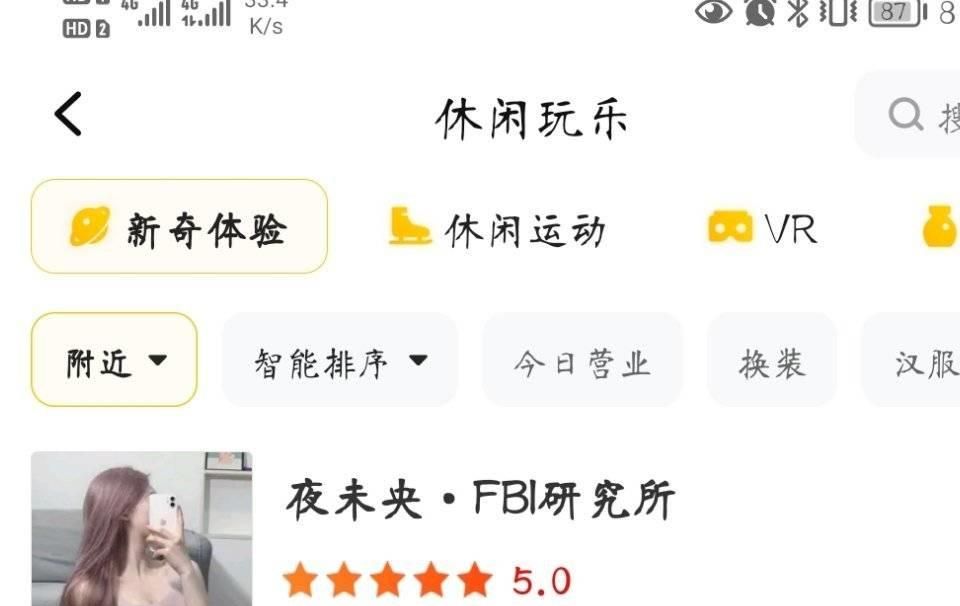Apply the 换装 filter chip
Image resolution: width=960 pixels, height=606 pixels.
pos(771,360)
